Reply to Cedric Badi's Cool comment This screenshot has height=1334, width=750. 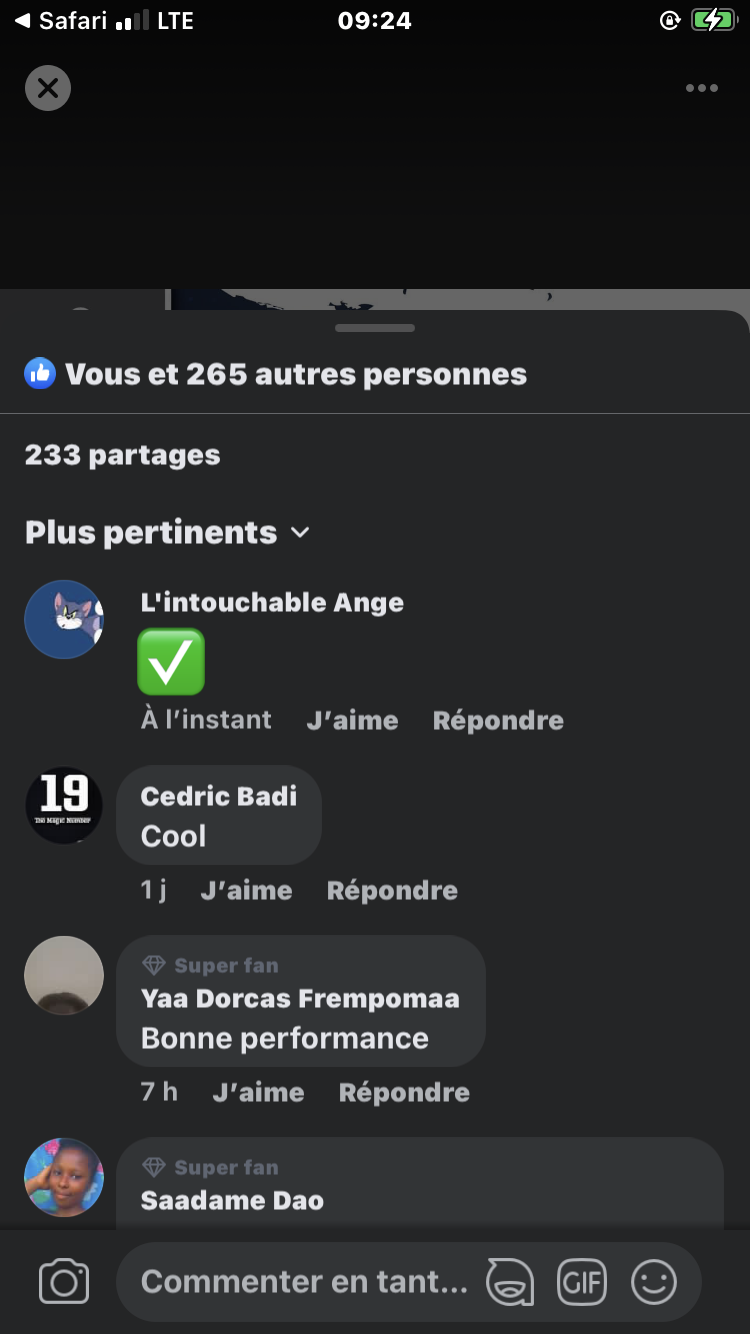(392, 890)
